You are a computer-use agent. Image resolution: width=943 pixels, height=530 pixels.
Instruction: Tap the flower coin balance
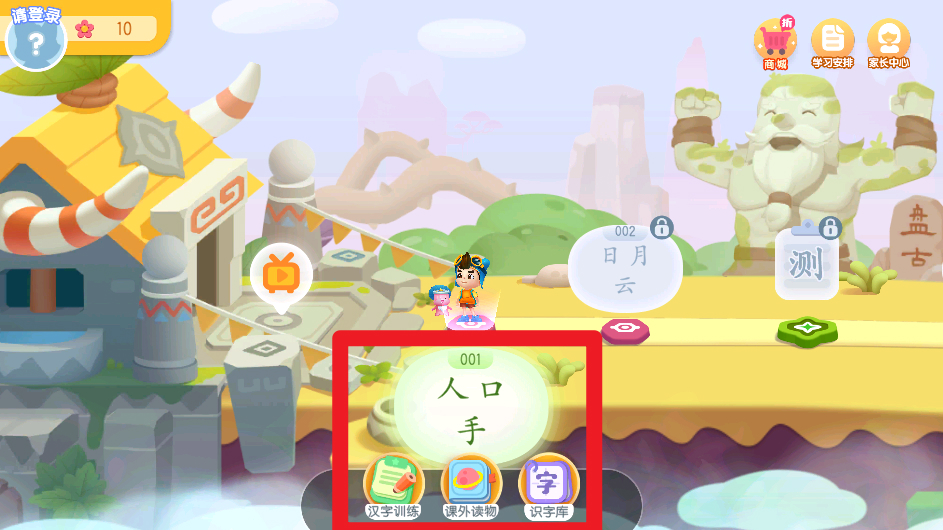click(x=112, y=28)
